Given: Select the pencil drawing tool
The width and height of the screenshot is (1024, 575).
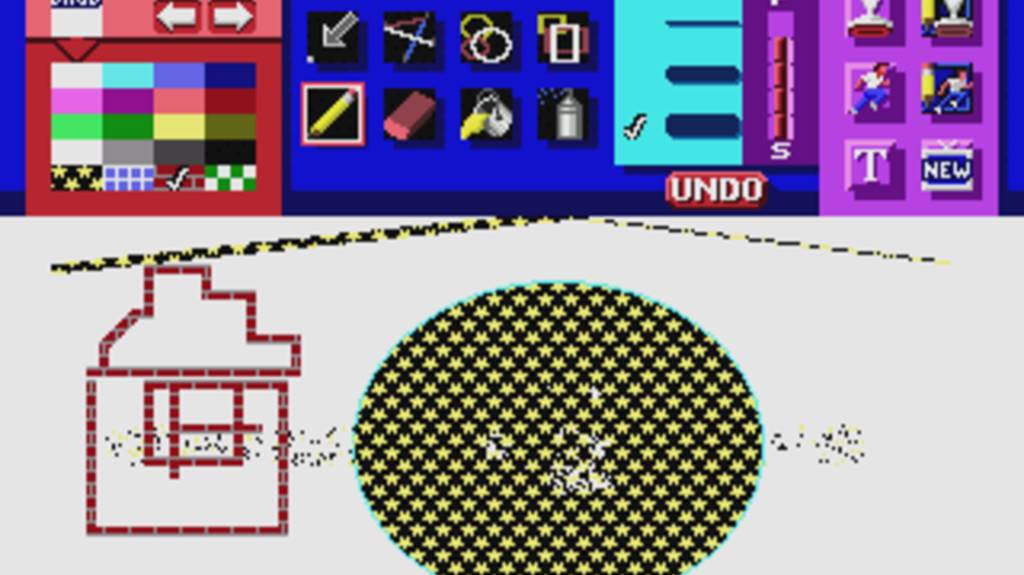Looking at the screenshot, I should tap(332, 115).
